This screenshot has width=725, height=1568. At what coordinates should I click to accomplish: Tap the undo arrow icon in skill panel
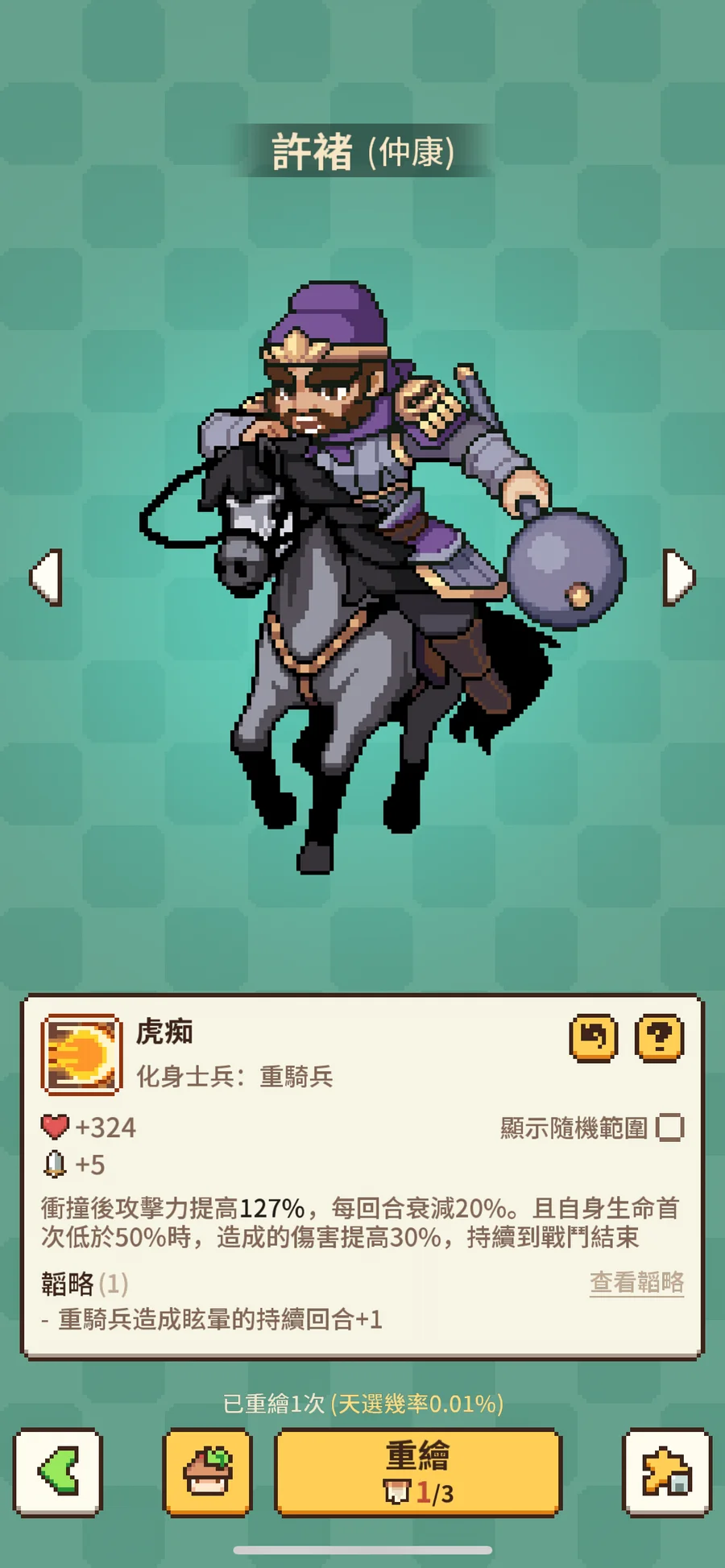pos(594,1037)
